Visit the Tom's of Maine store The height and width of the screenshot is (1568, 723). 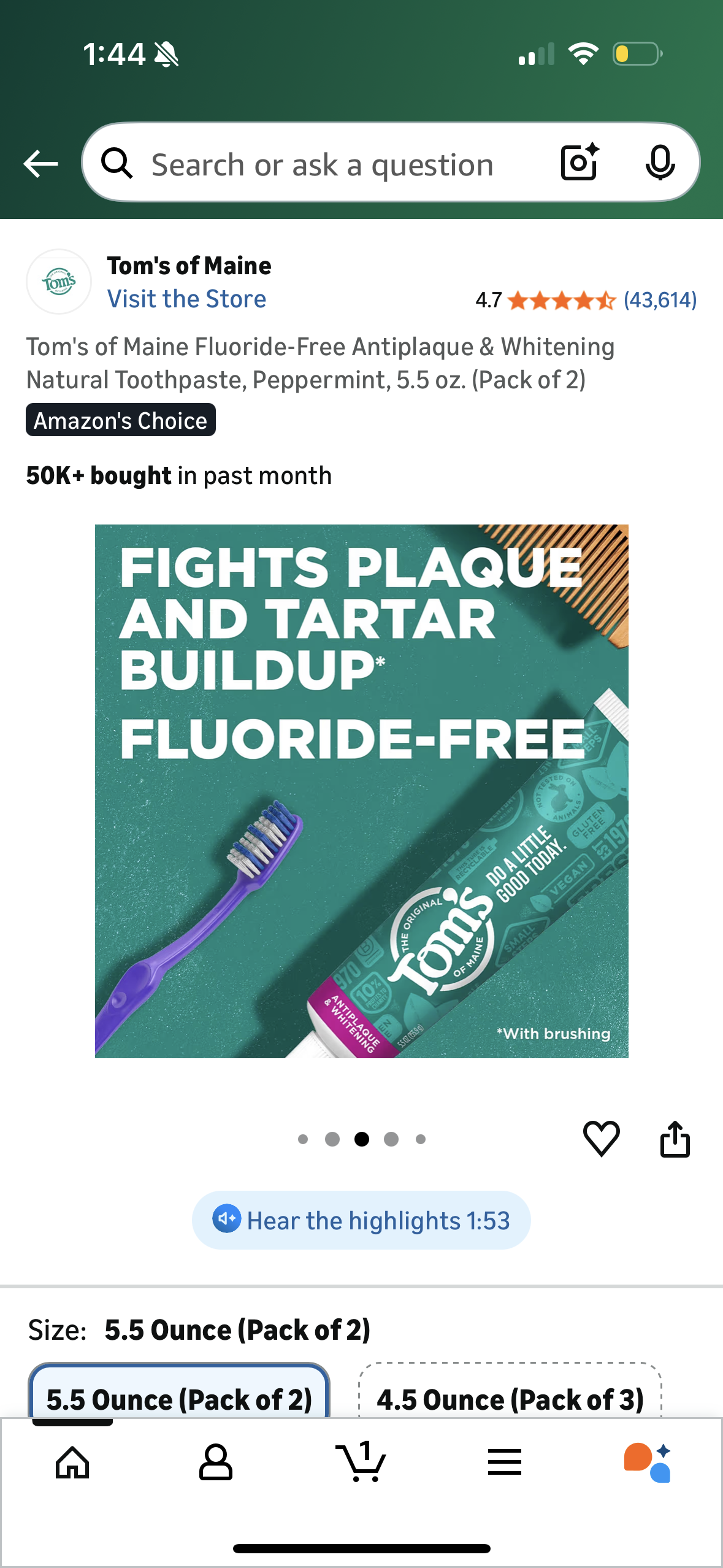(x=186, y=299)
